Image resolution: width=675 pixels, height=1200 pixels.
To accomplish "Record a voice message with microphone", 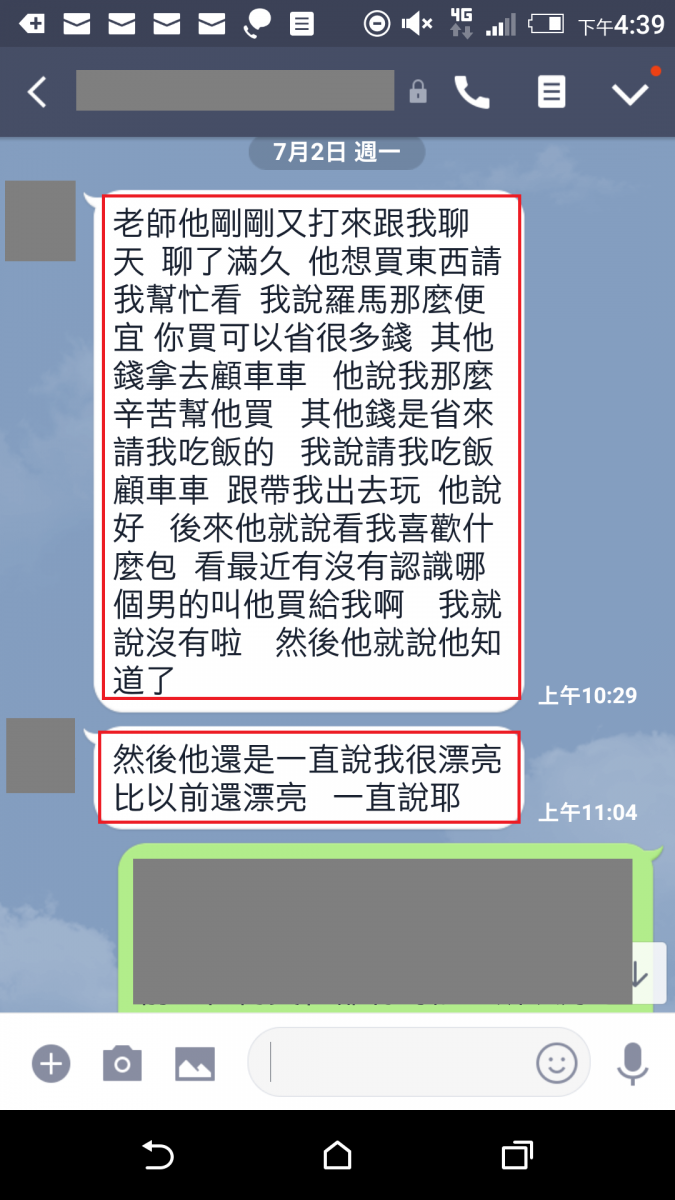I will coord(632,1062).
